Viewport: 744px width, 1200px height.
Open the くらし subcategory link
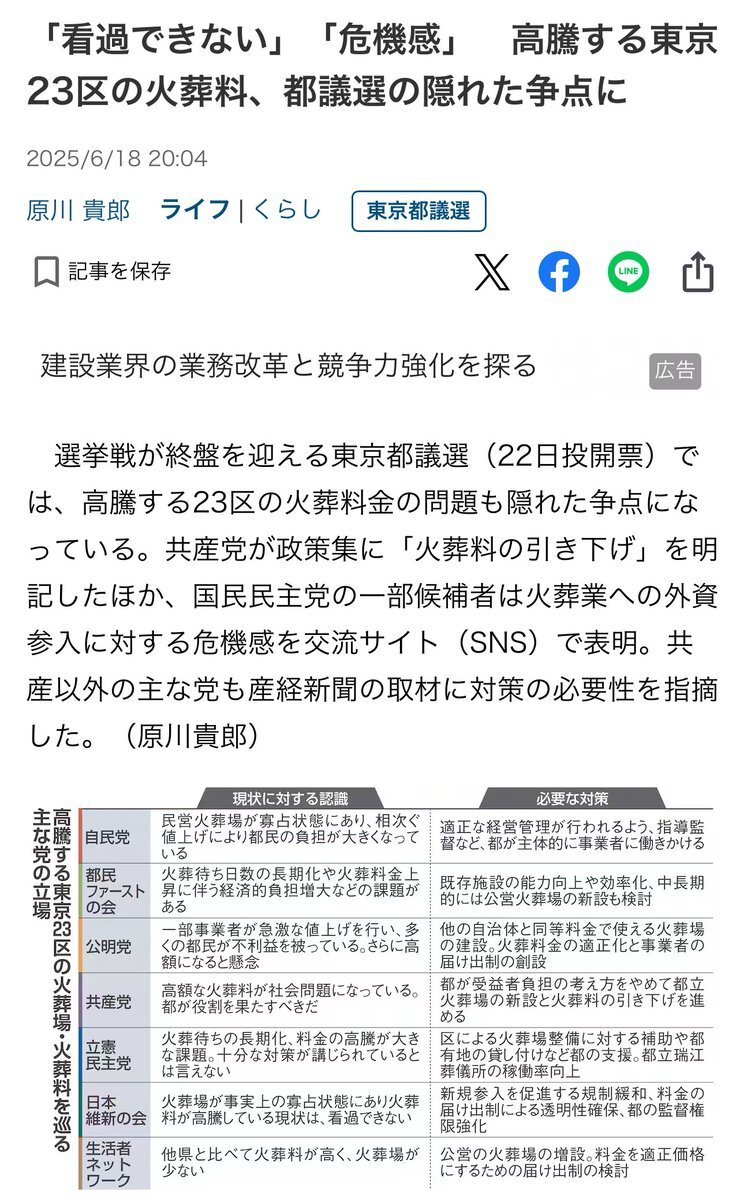pos(287,210)
